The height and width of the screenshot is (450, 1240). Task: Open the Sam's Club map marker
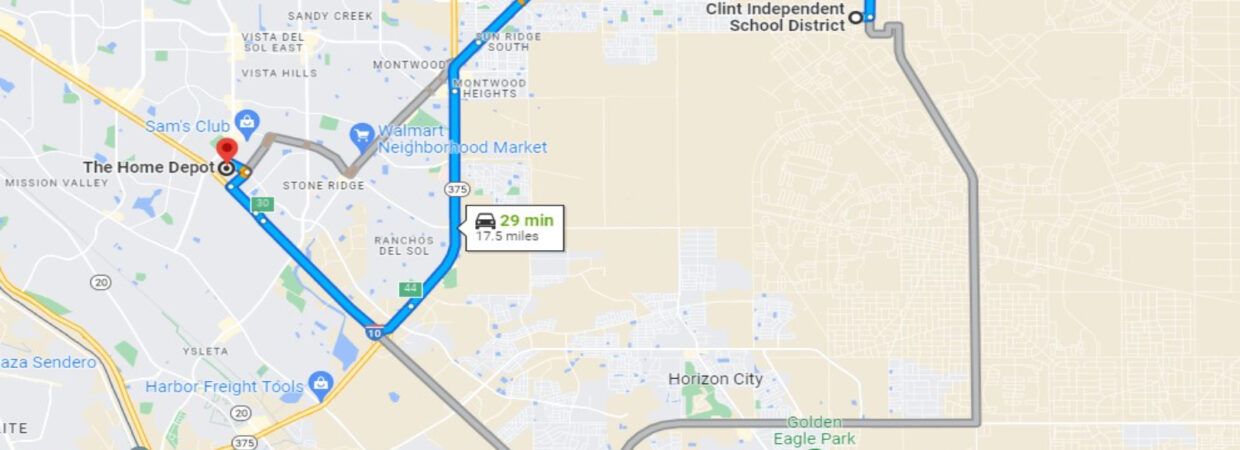pos(247,124)
